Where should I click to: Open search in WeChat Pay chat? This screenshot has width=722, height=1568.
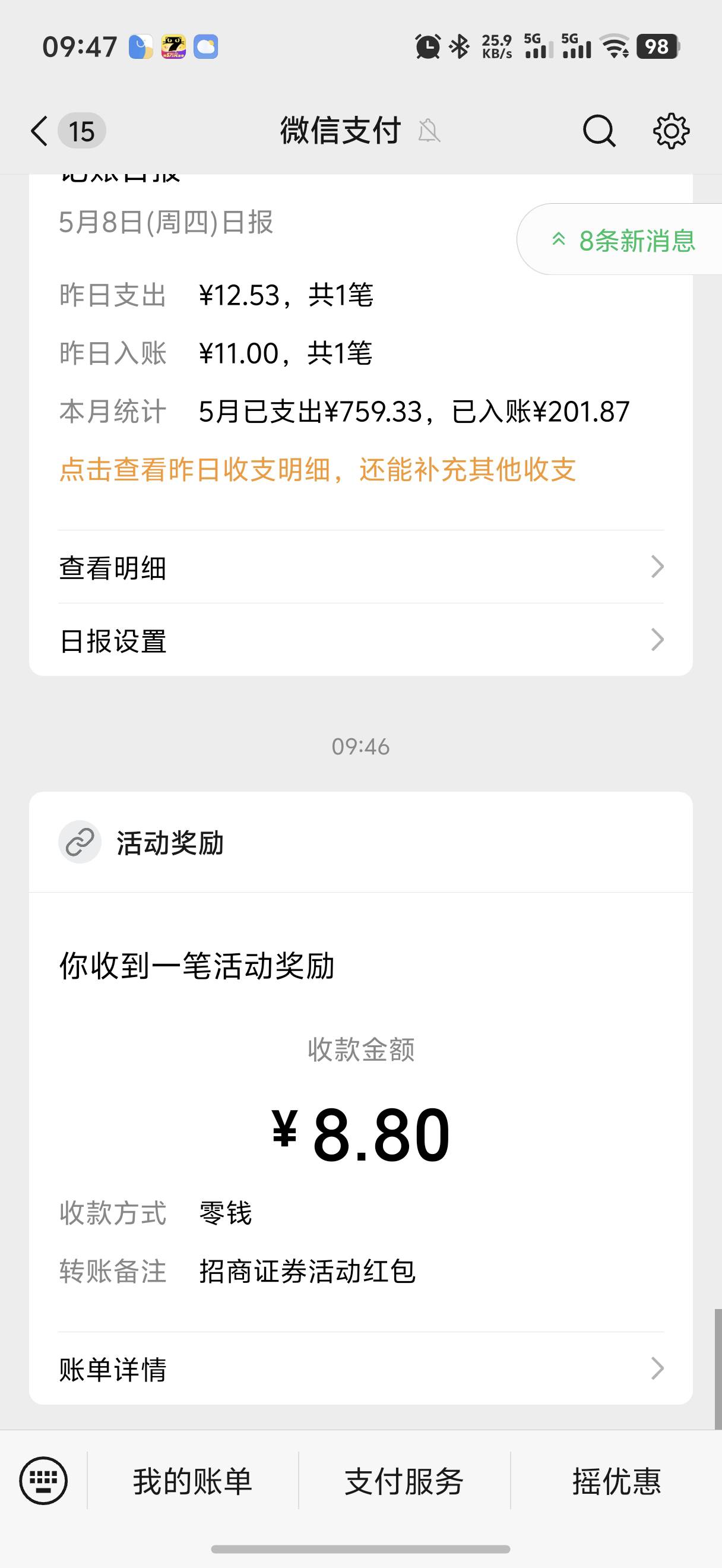pos(598,131)
